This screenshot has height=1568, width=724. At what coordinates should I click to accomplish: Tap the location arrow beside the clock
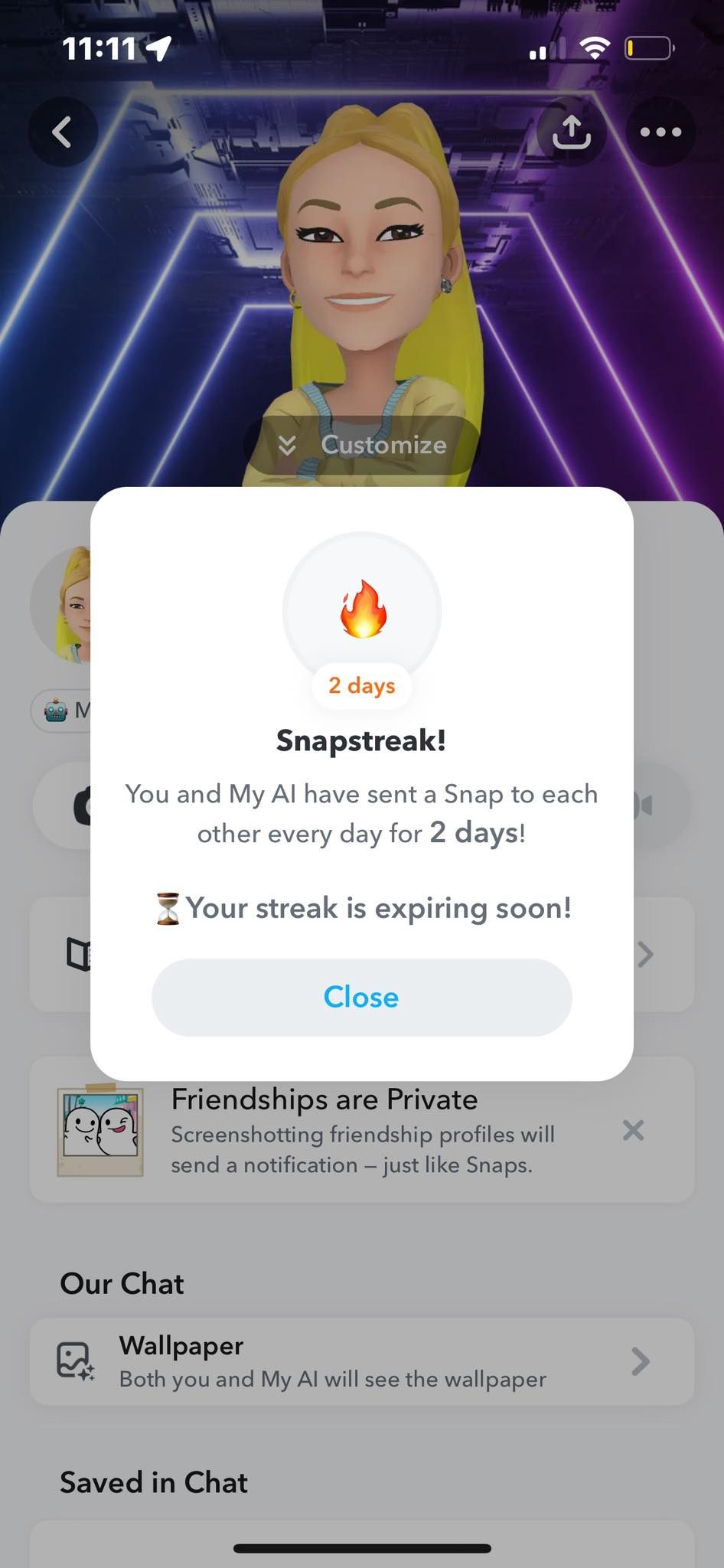point(158,47)
